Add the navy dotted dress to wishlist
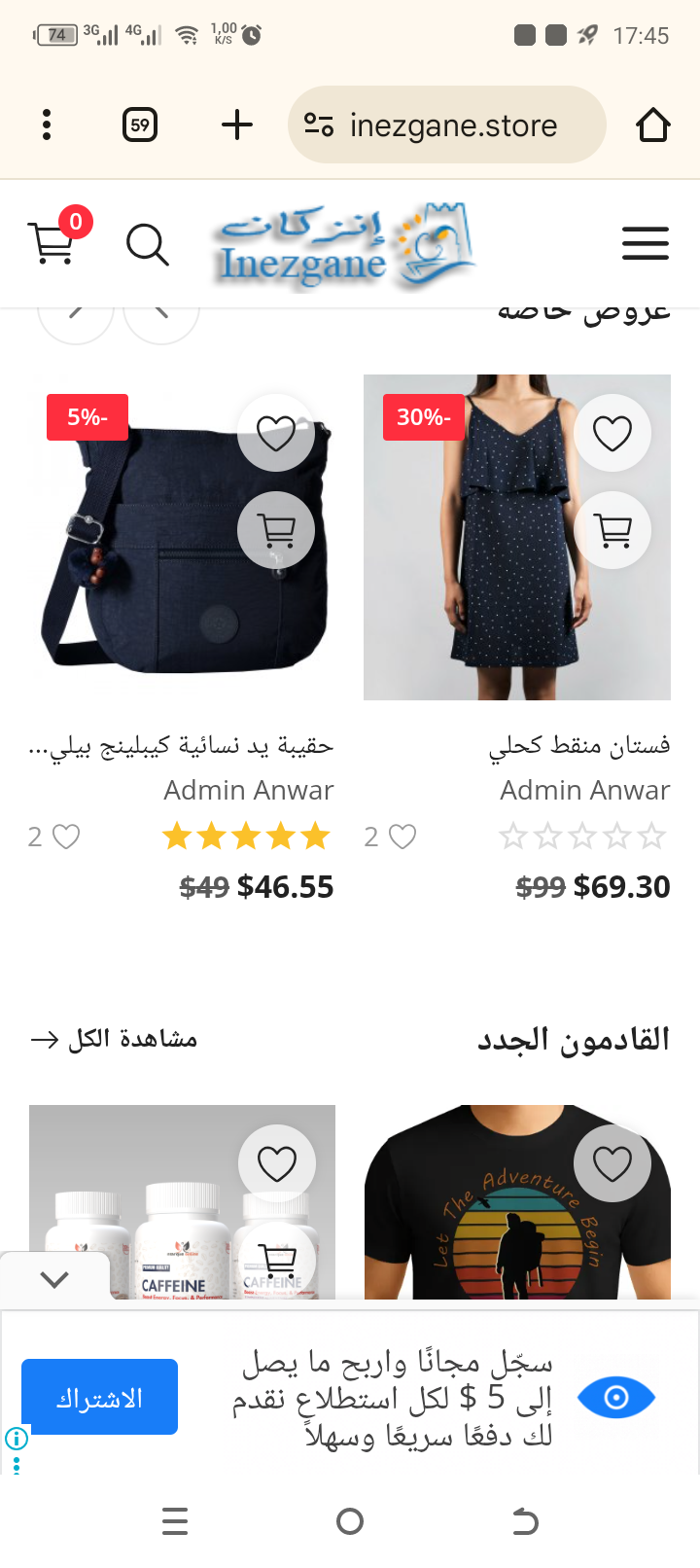This screenshot has width=700, height=1568. click(612, 433)
